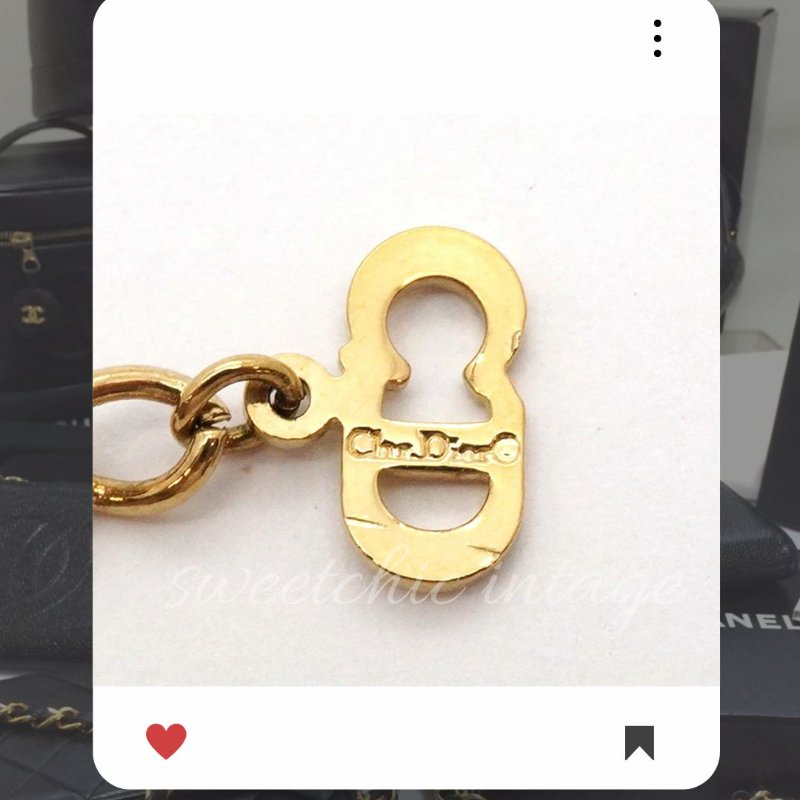This screenshot has width=800, height=800.
Task: Tap the bookmark icon
Action: 639,742
